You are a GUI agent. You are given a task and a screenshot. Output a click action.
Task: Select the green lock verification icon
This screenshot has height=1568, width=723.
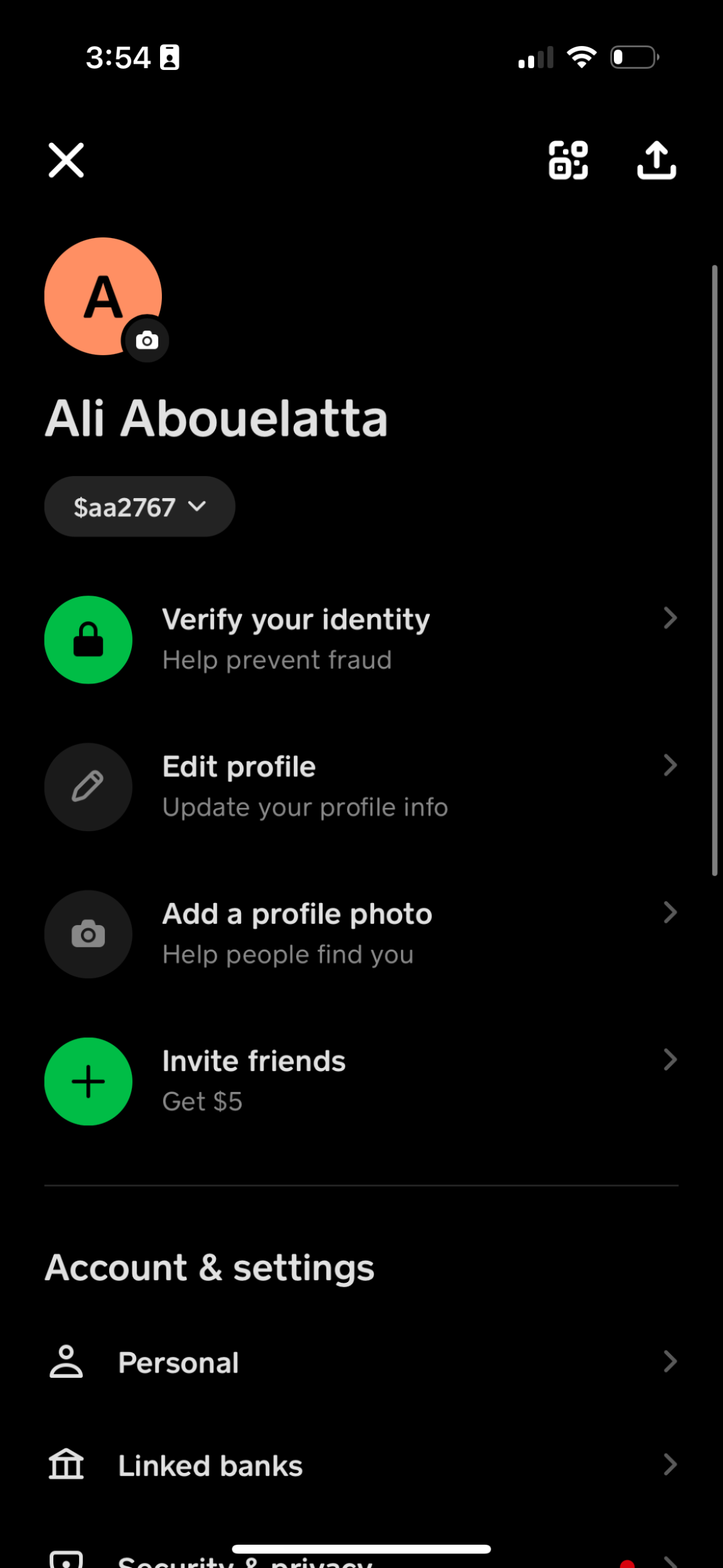click(x=88, y=639)
